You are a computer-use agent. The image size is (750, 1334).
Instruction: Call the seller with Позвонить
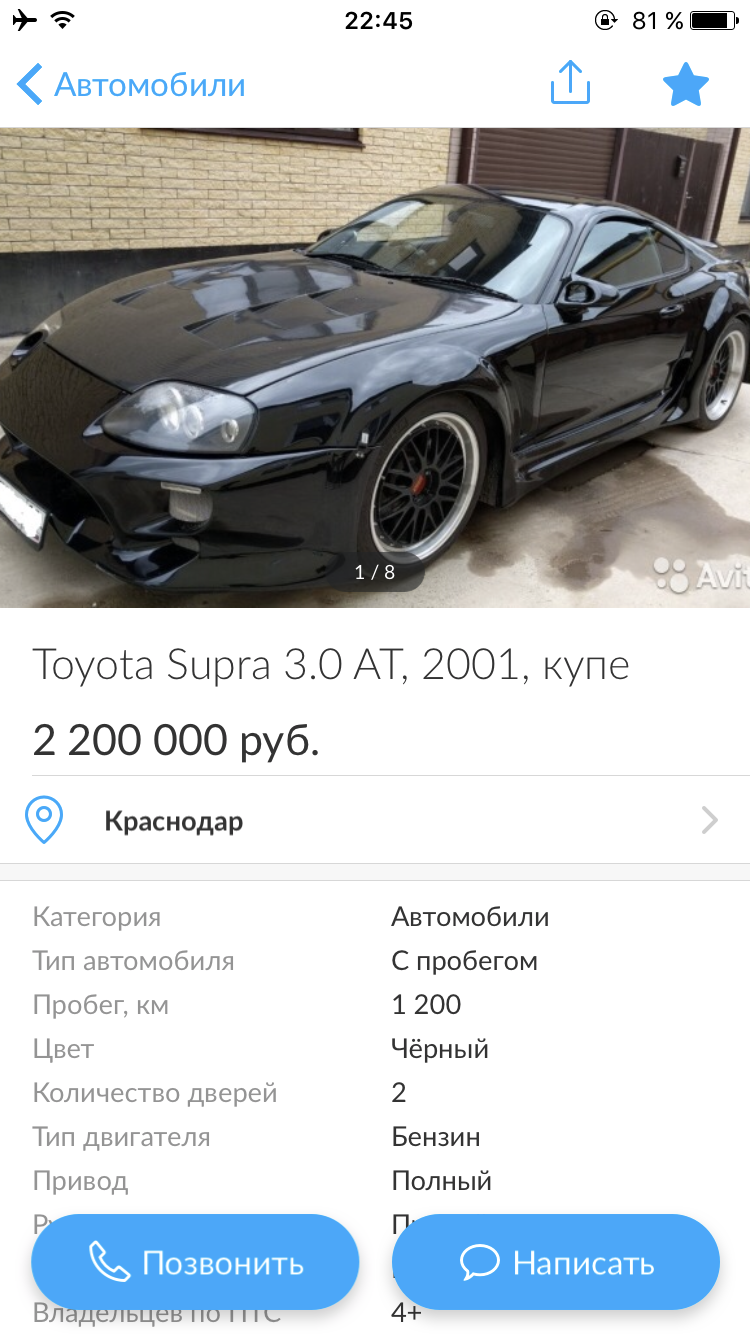pos(195,1263)
